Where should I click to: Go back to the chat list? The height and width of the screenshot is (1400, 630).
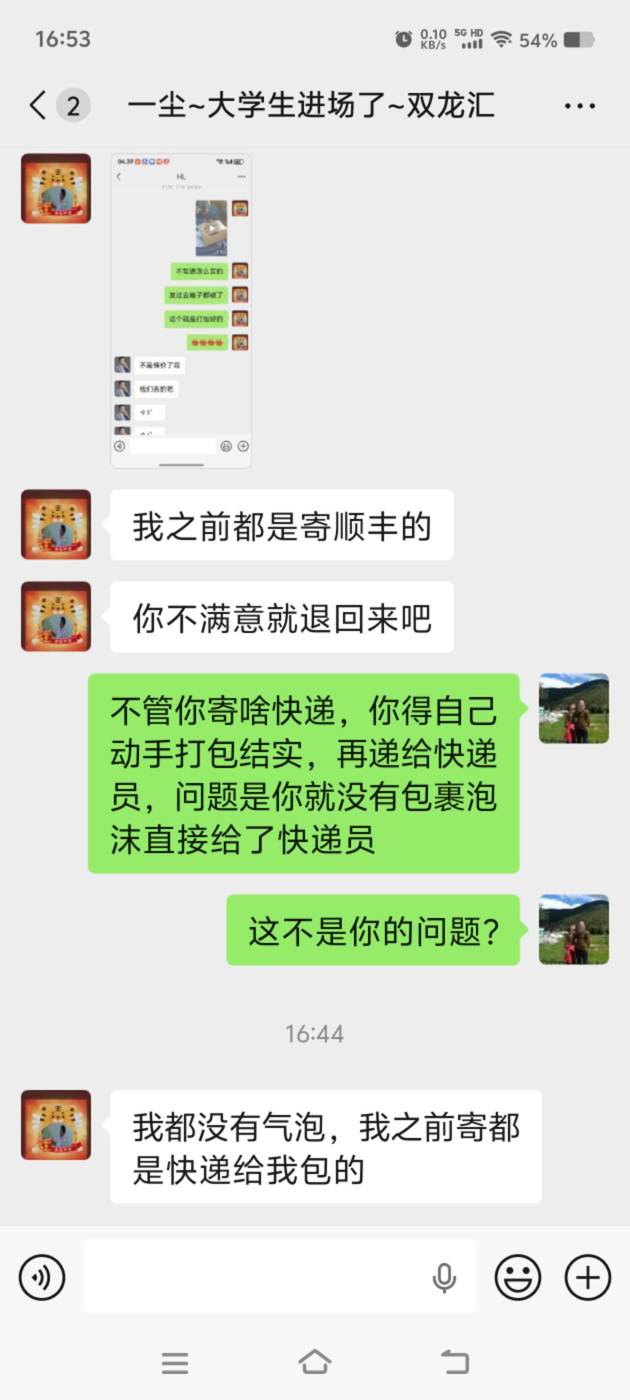39,105
